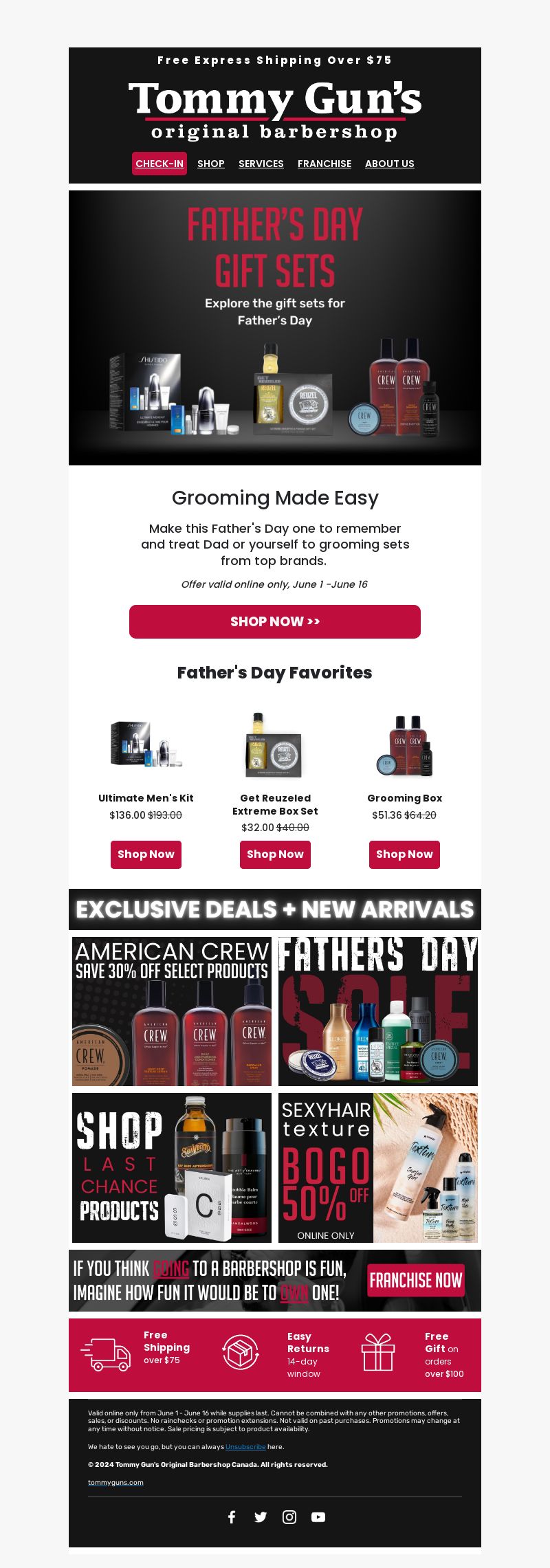Tap the SHOP NOW >> button
The width and height of the screenshot is (550, 1568).
(275, 621)
